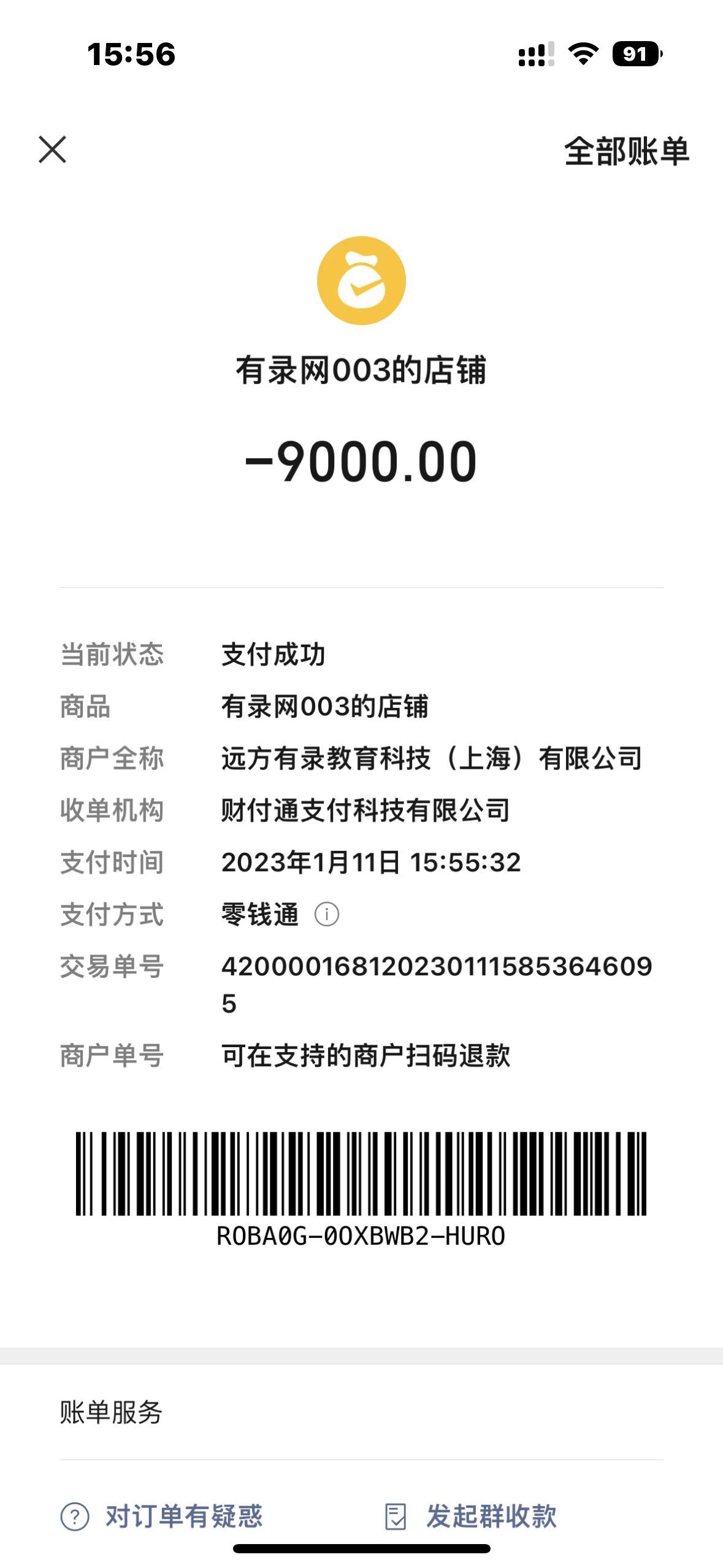Start 发起群收款 group collection

pyautogui.click(x=471, y=1516)
